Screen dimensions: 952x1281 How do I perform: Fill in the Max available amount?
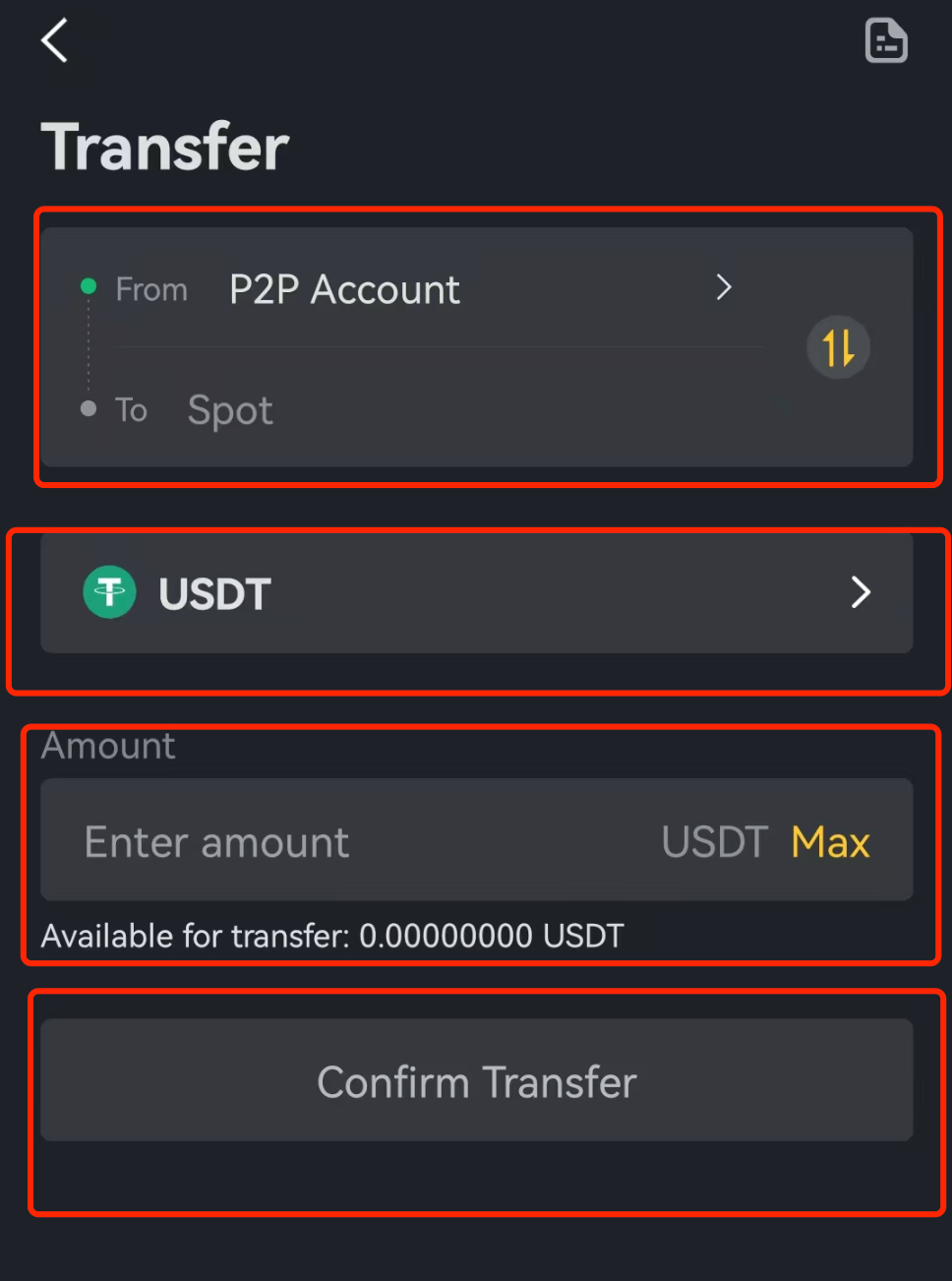830,842
